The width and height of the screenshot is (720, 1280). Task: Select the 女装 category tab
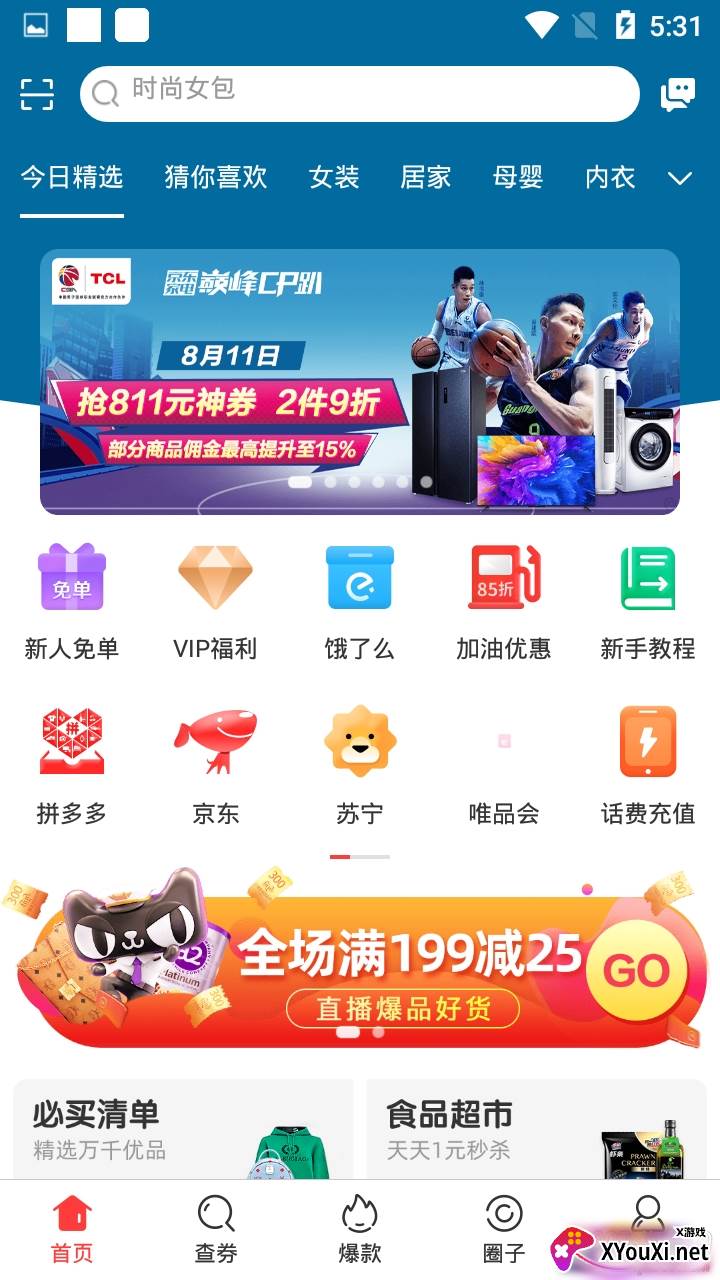tap(334, 178)
